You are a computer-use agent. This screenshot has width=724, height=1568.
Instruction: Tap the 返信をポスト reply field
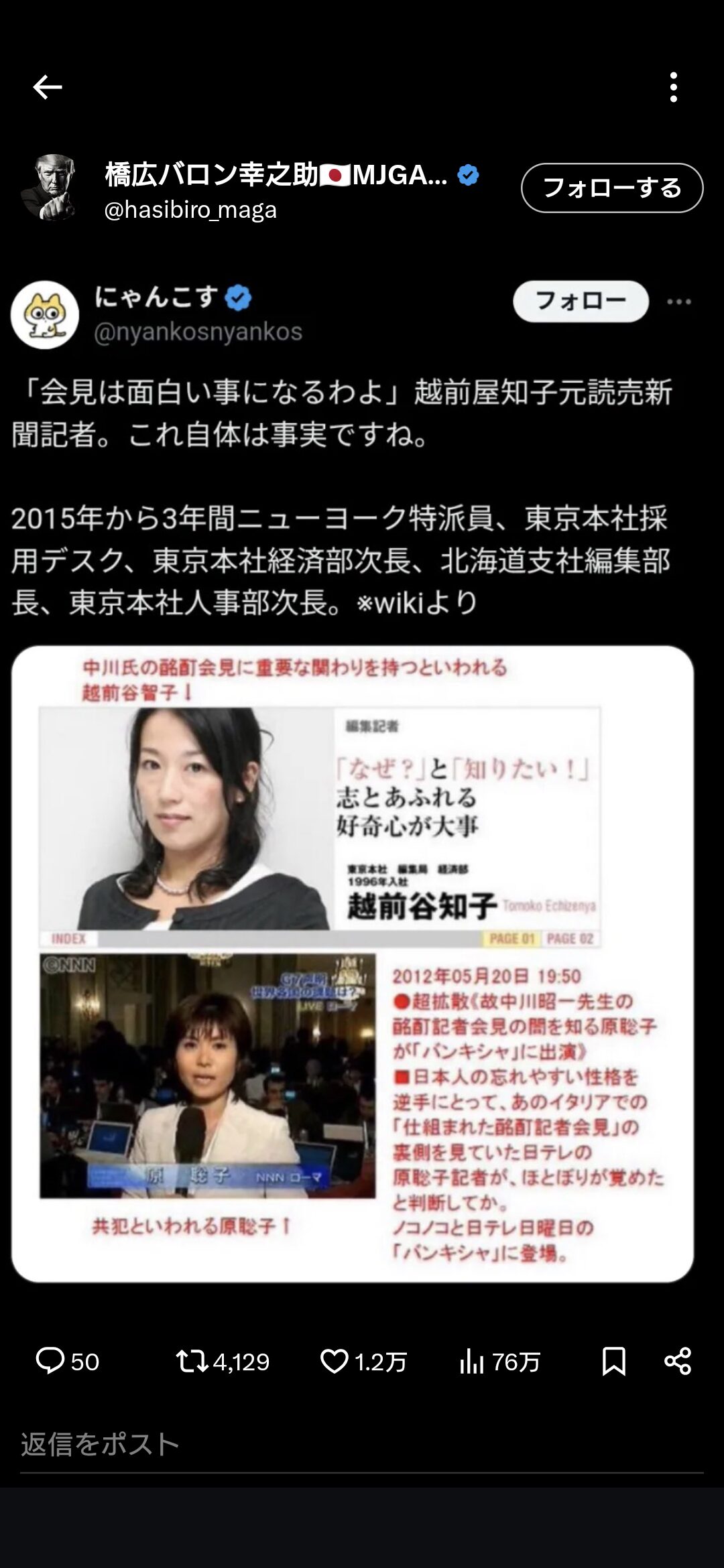tap(362, 1445)
